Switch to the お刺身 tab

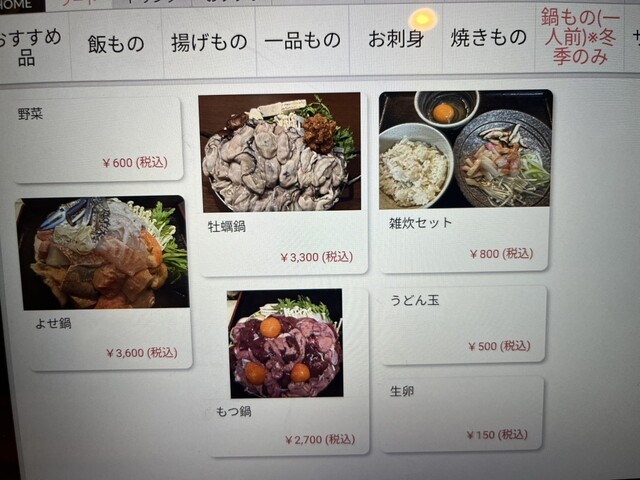395,40
